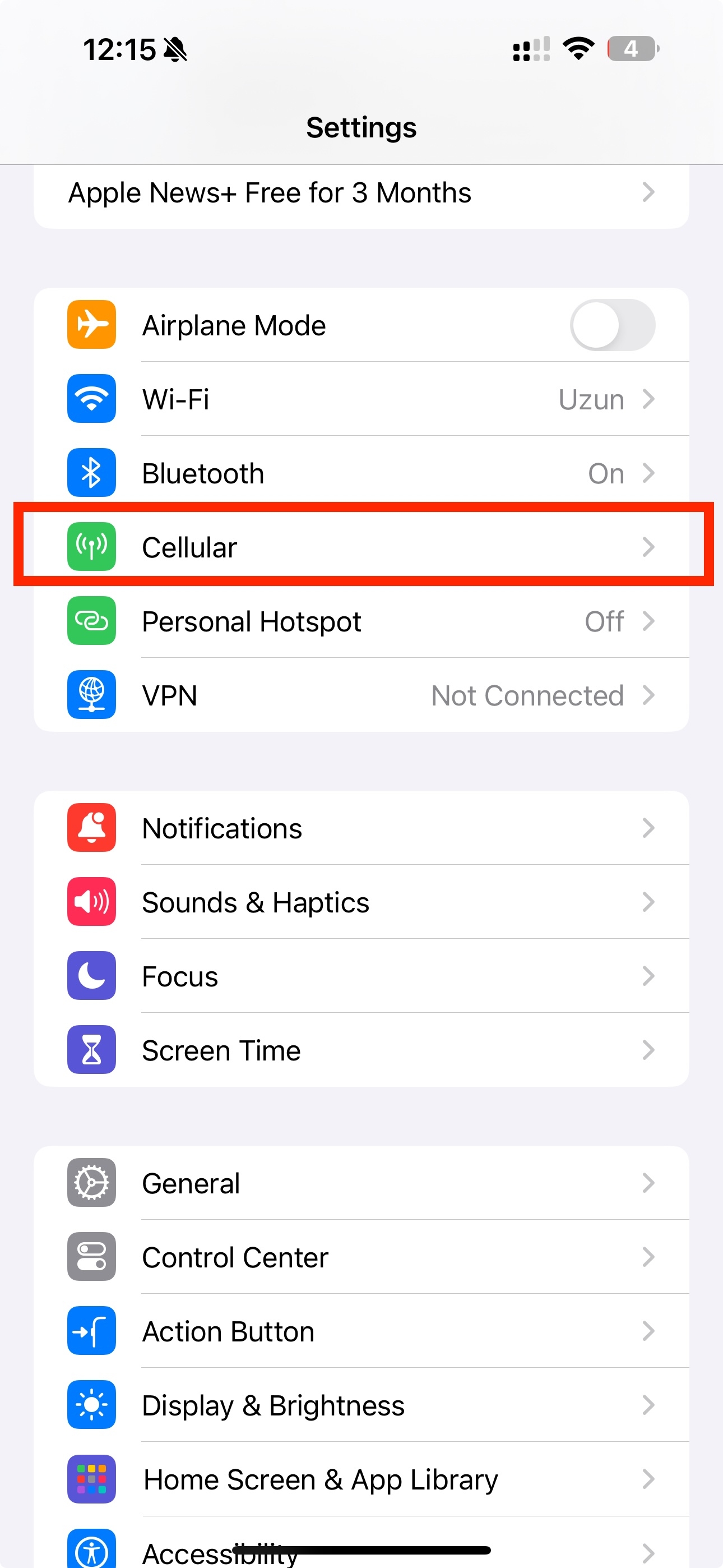723x1568 pixels.
Task: Toggle Airplane Mode on
Action: (611, 325)
